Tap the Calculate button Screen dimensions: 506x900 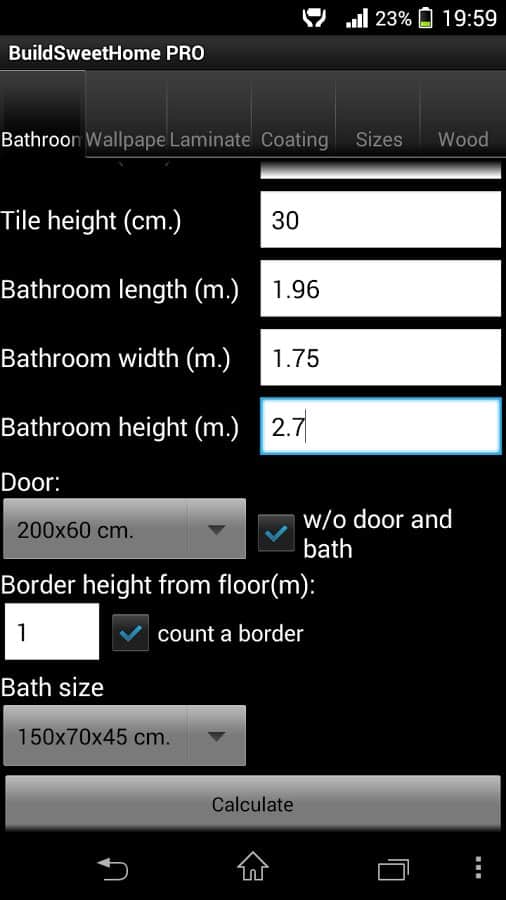252,804
